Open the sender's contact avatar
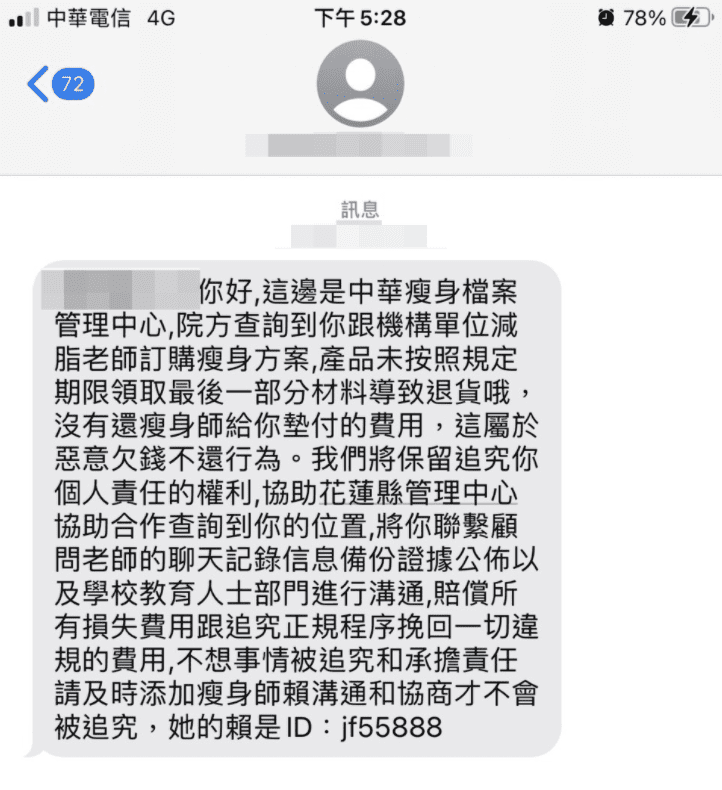This screenshot has height=790, width=722. [x=360, y=84]
